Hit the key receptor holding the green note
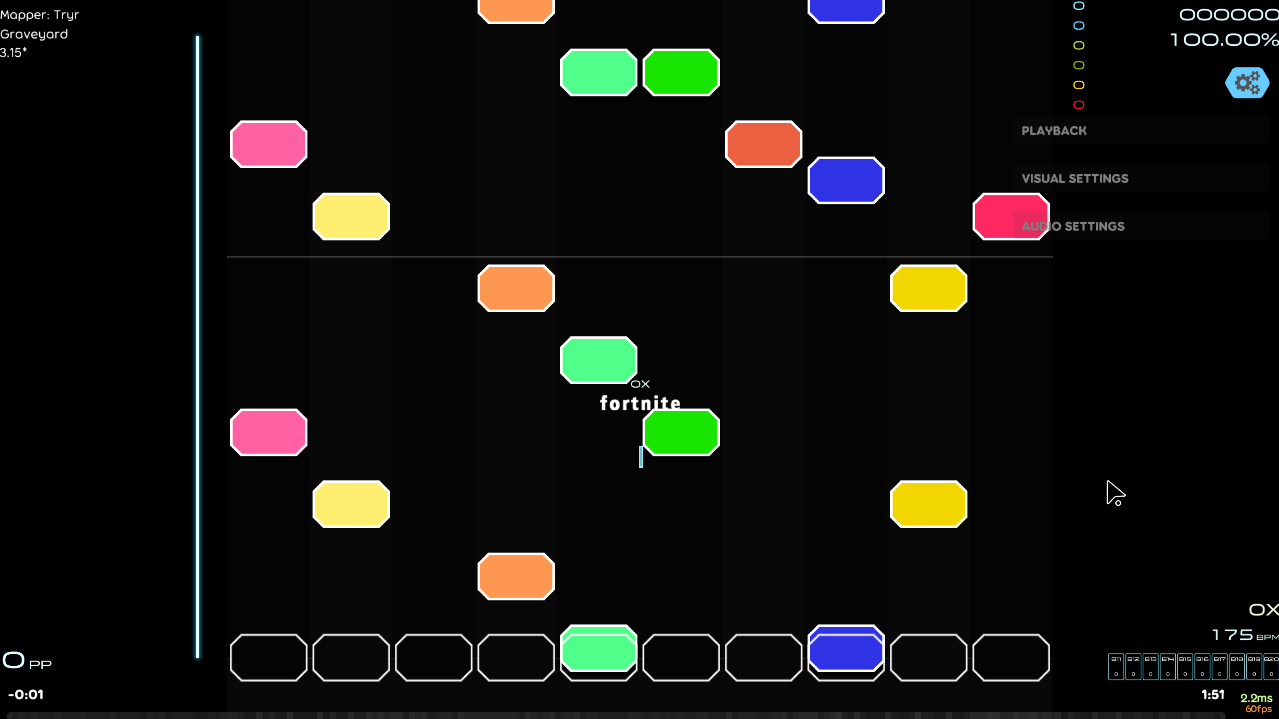The width and height of the screenshot is (1279, 719). pyautogui.click(x=599, y=655)
